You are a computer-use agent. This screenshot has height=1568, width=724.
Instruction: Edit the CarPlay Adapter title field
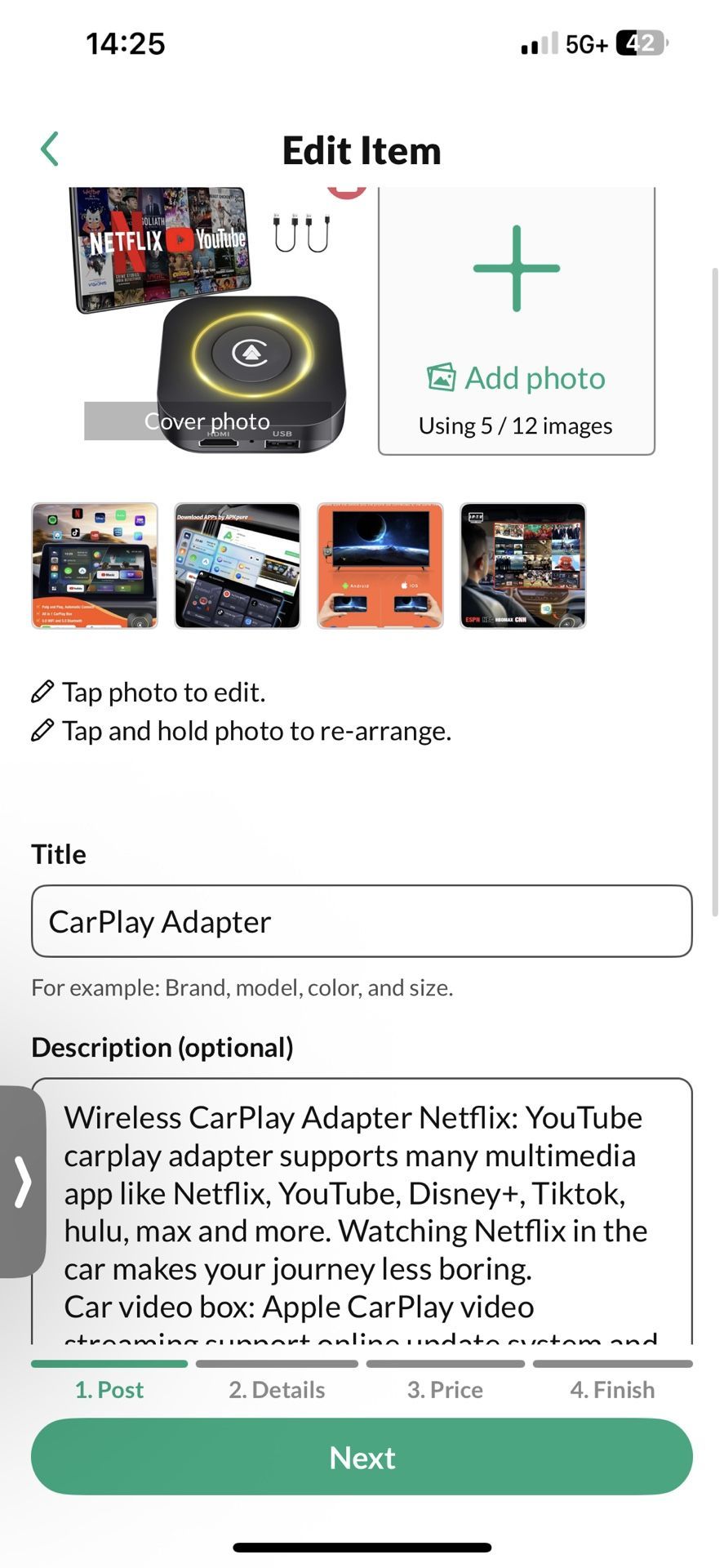point(362,921)
